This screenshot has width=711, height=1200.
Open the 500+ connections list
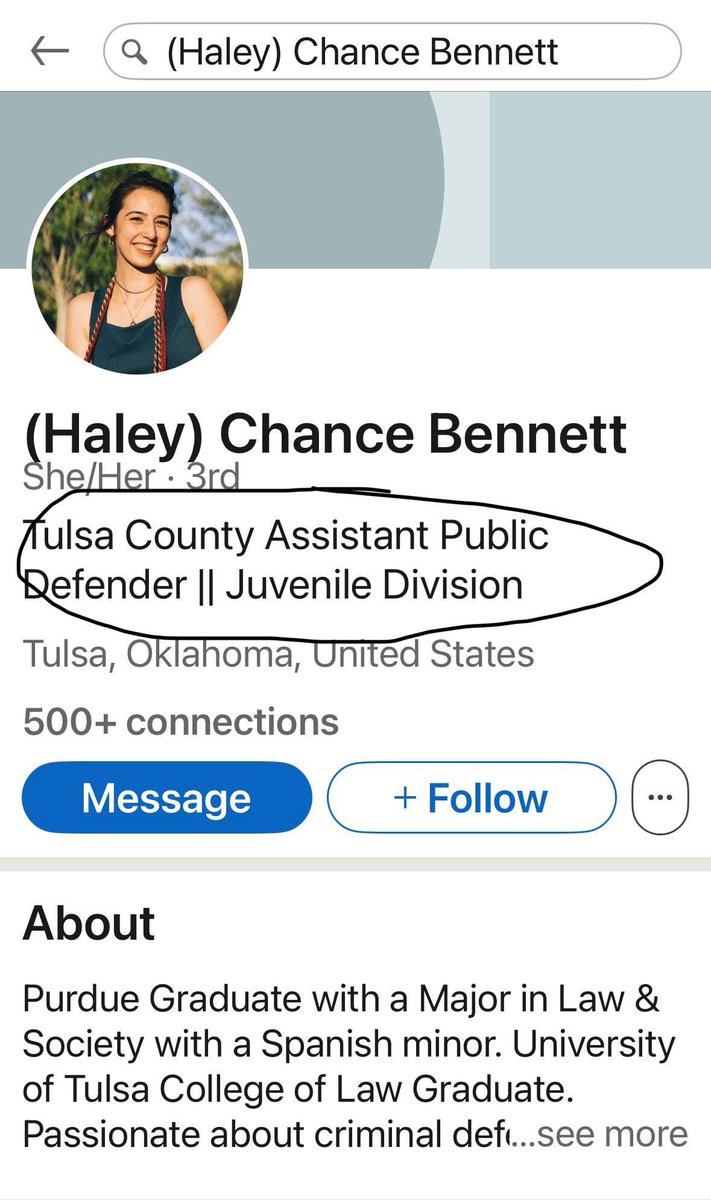point(181,722)
